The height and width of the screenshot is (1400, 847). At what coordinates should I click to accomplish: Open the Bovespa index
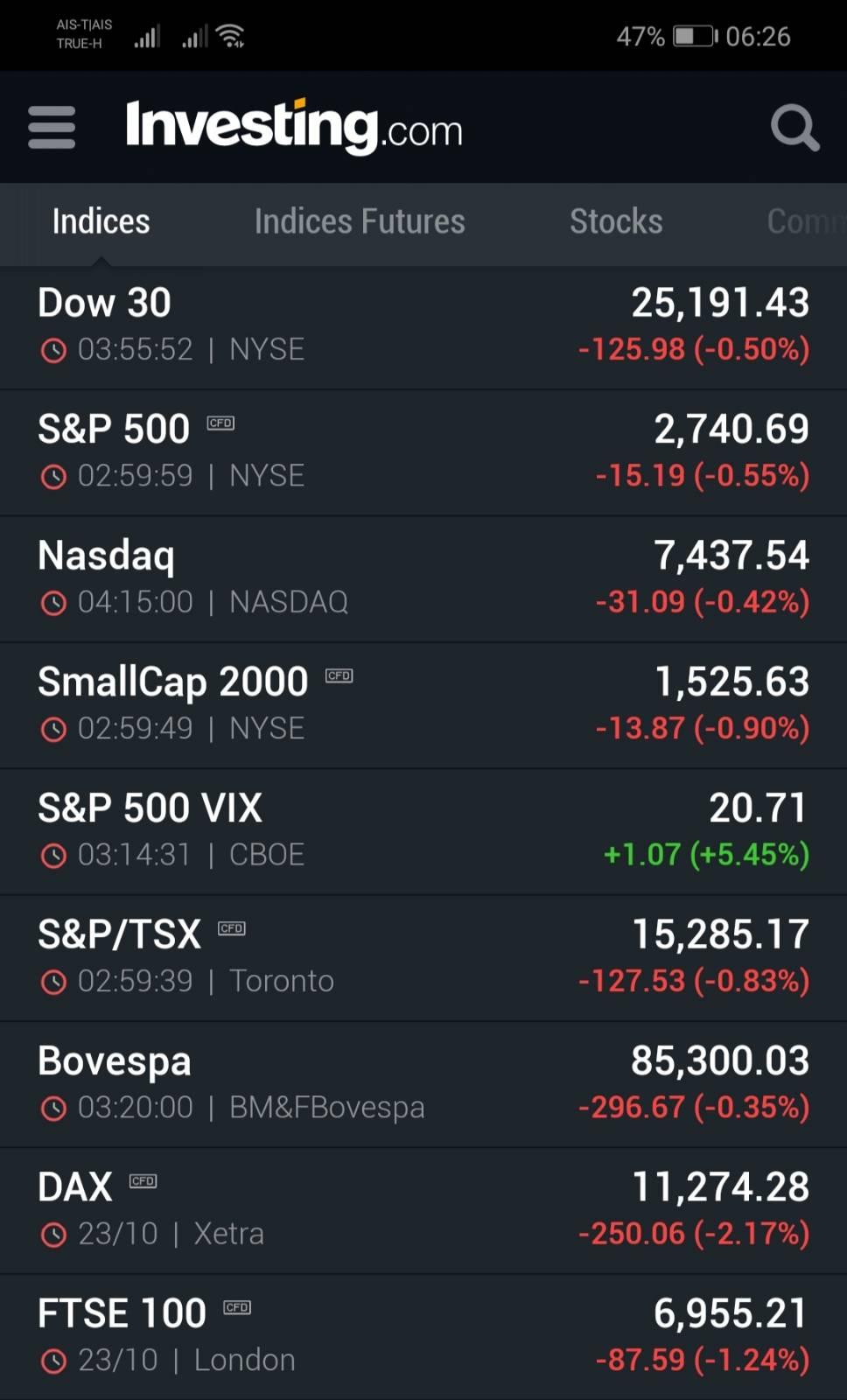[423, 1085]
